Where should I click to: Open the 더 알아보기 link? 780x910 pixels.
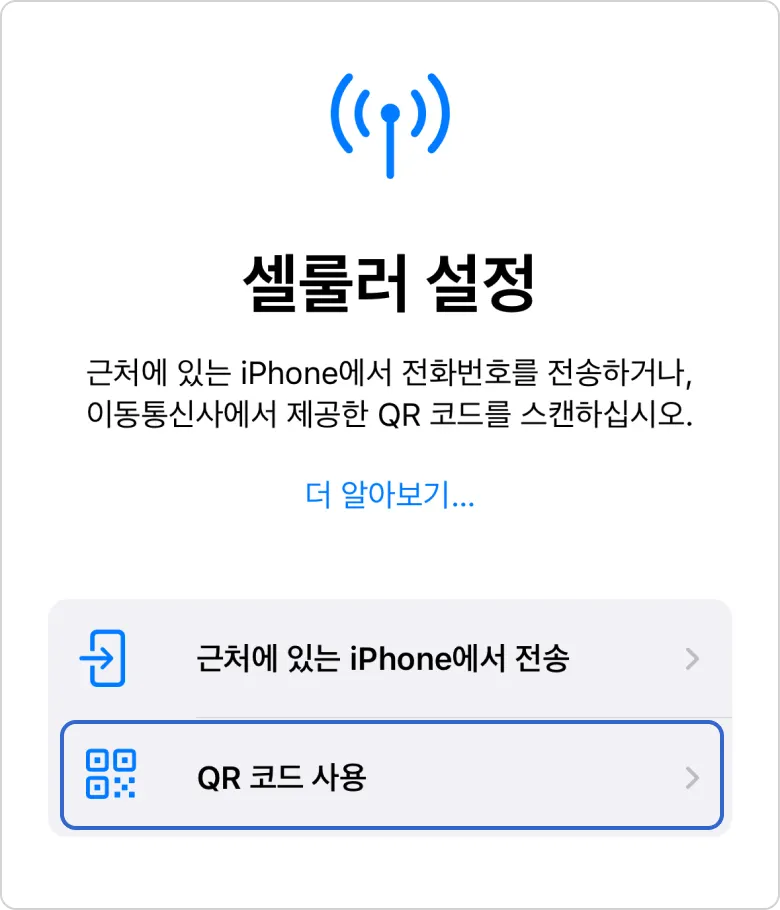click(x=390, y=496)
